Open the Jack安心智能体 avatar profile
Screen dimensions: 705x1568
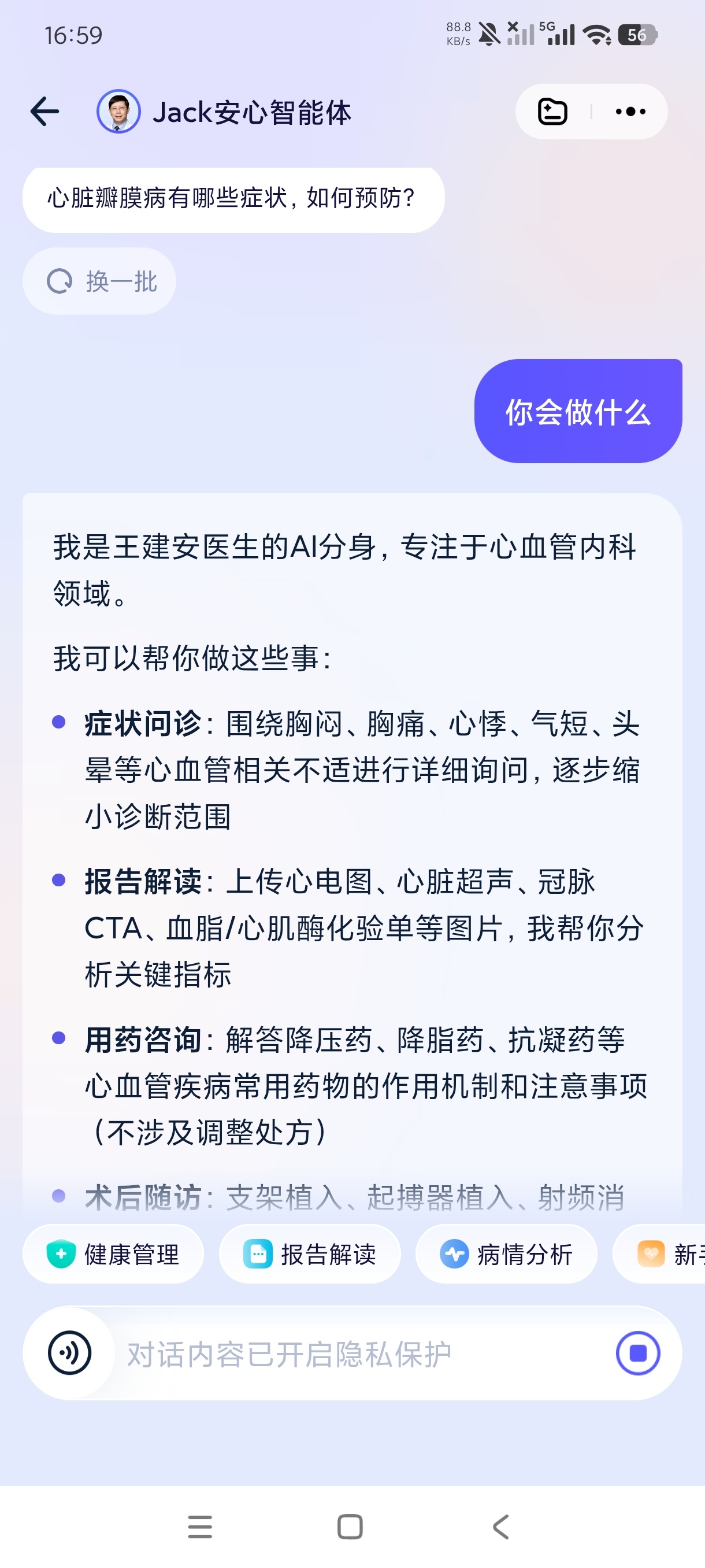point(118,112)
